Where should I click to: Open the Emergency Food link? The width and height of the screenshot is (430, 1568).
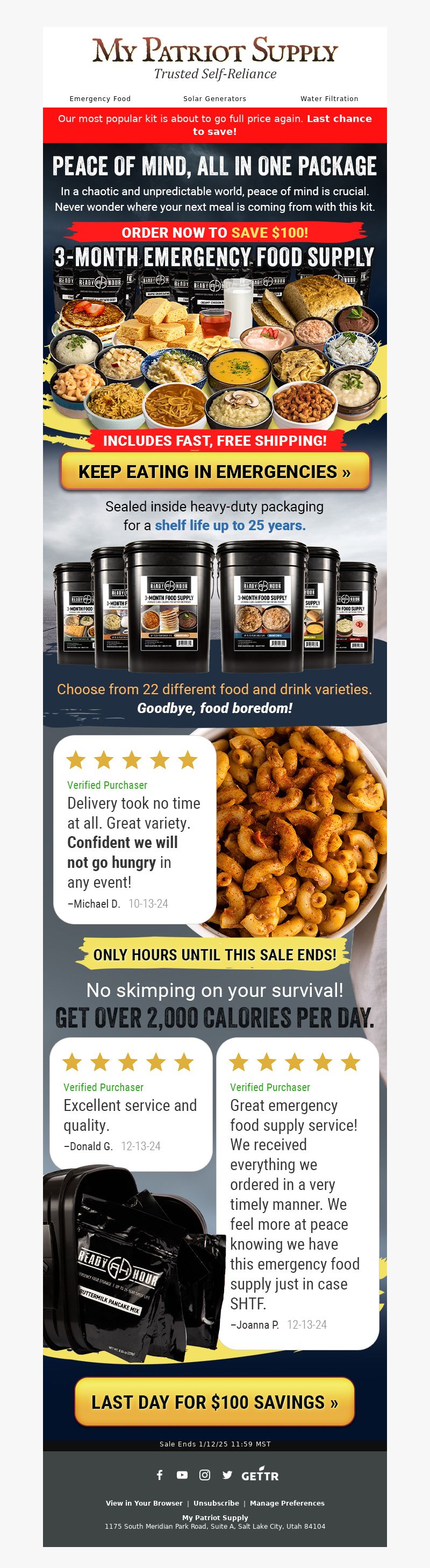point(100,98)
